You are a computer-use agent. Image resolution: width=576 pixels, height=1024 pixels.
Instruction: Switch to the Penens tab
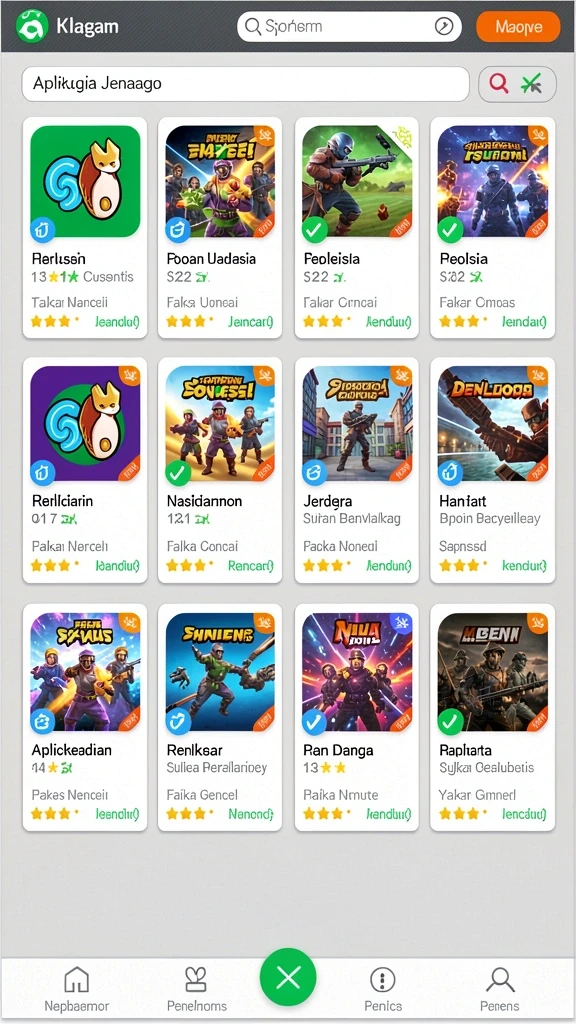[500, 988]
